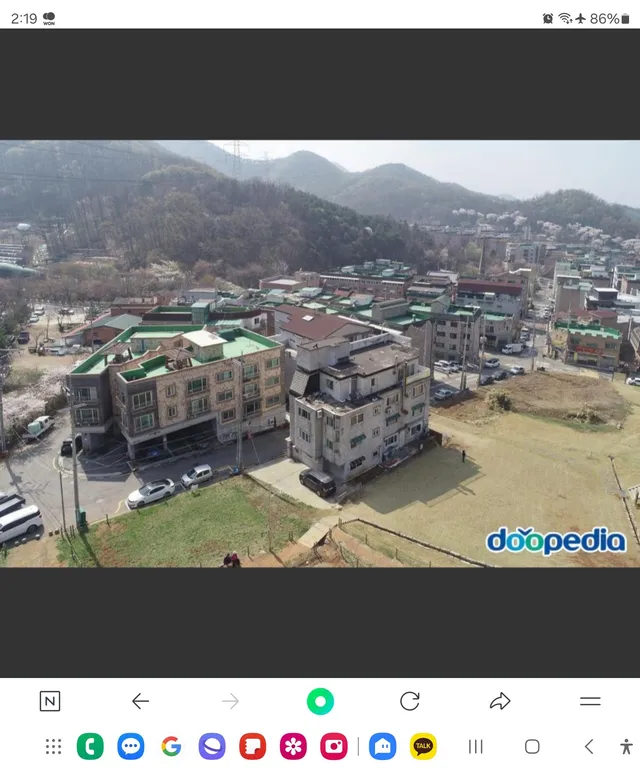
Task: Launch the Messages app from taskbar
Action: click(x=131, y=746)
